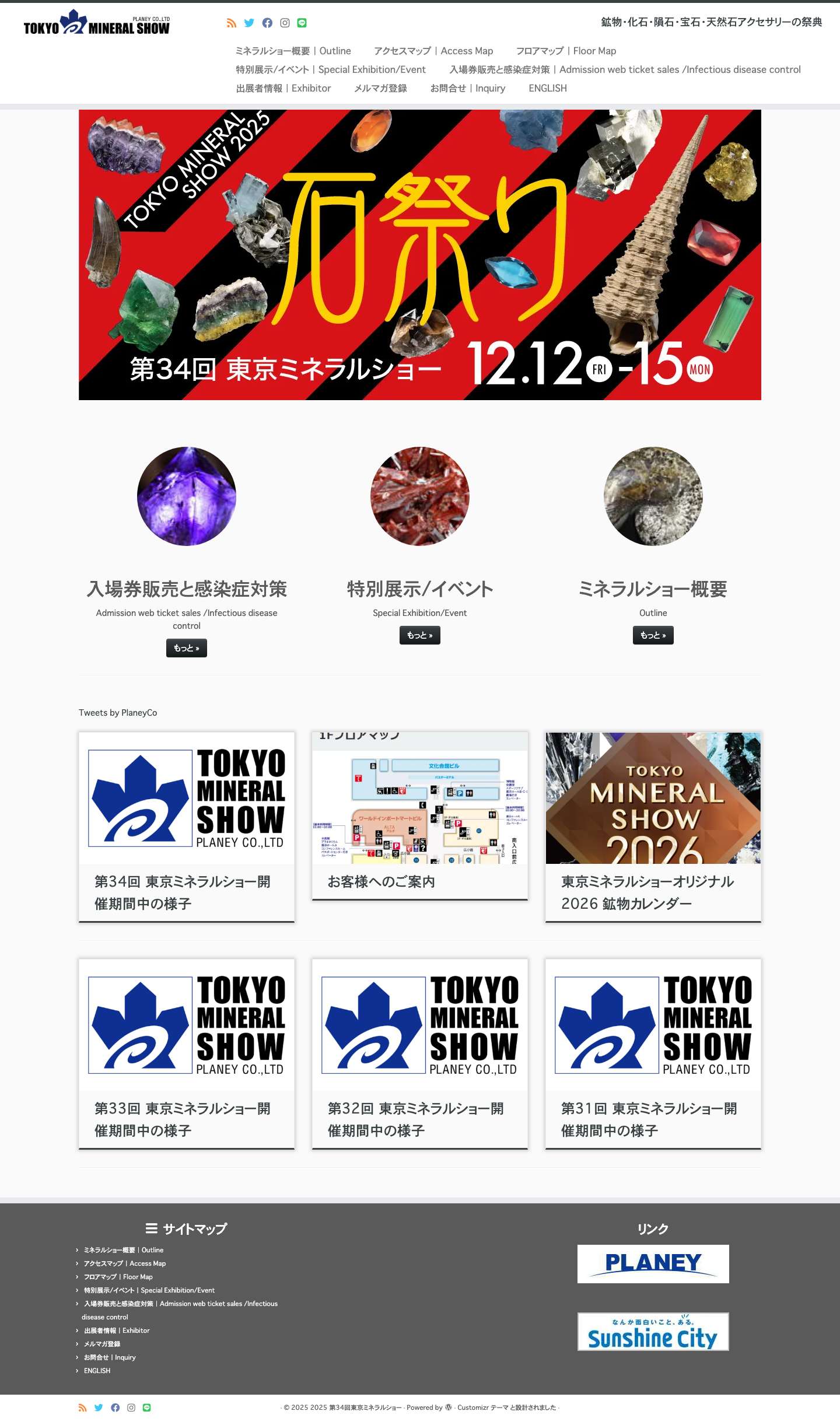Open the Twitter icon in header
Screen dimensions: 840x1425
249,23
